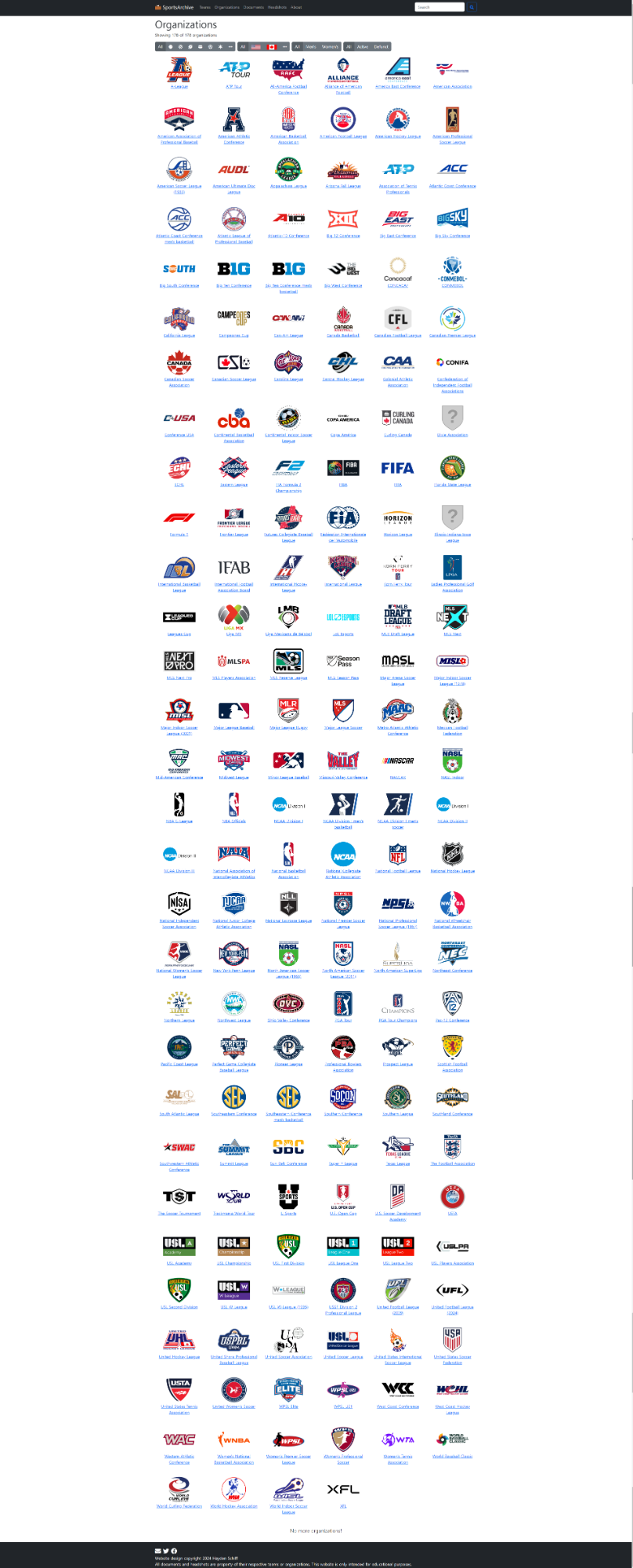Filter organizations by Women's
Viewport: 633px width, 1568px height.
[330, 46]
